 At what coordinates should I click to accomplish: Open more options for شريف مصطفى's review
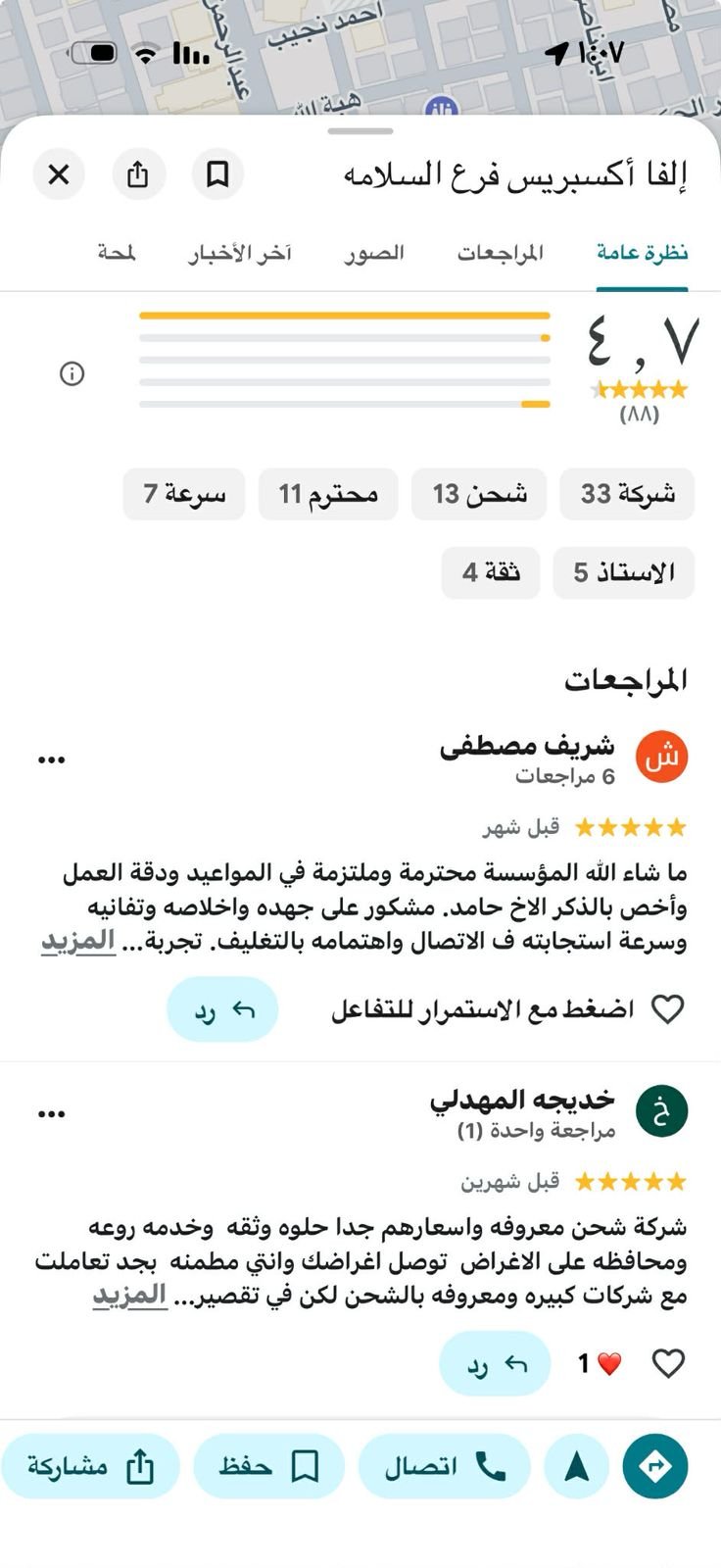[x=51, y=759]
